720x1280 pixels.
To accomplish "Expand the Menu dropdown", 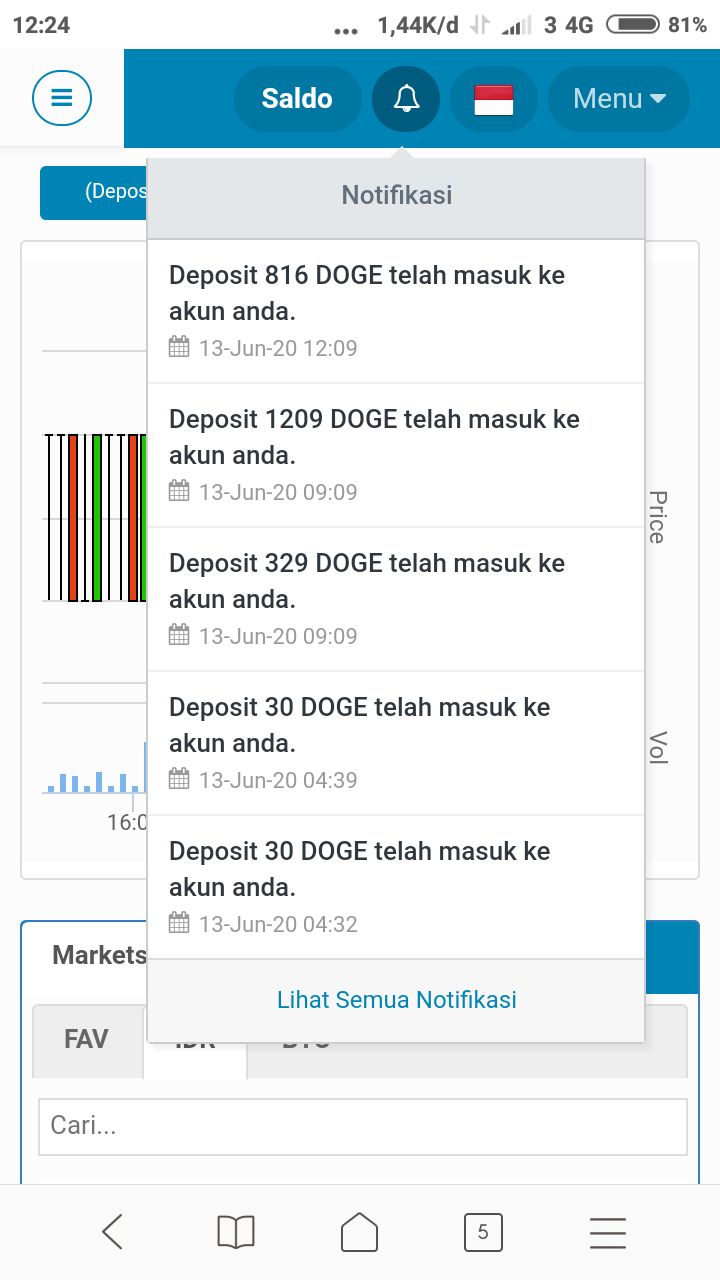I will (619, 99).
